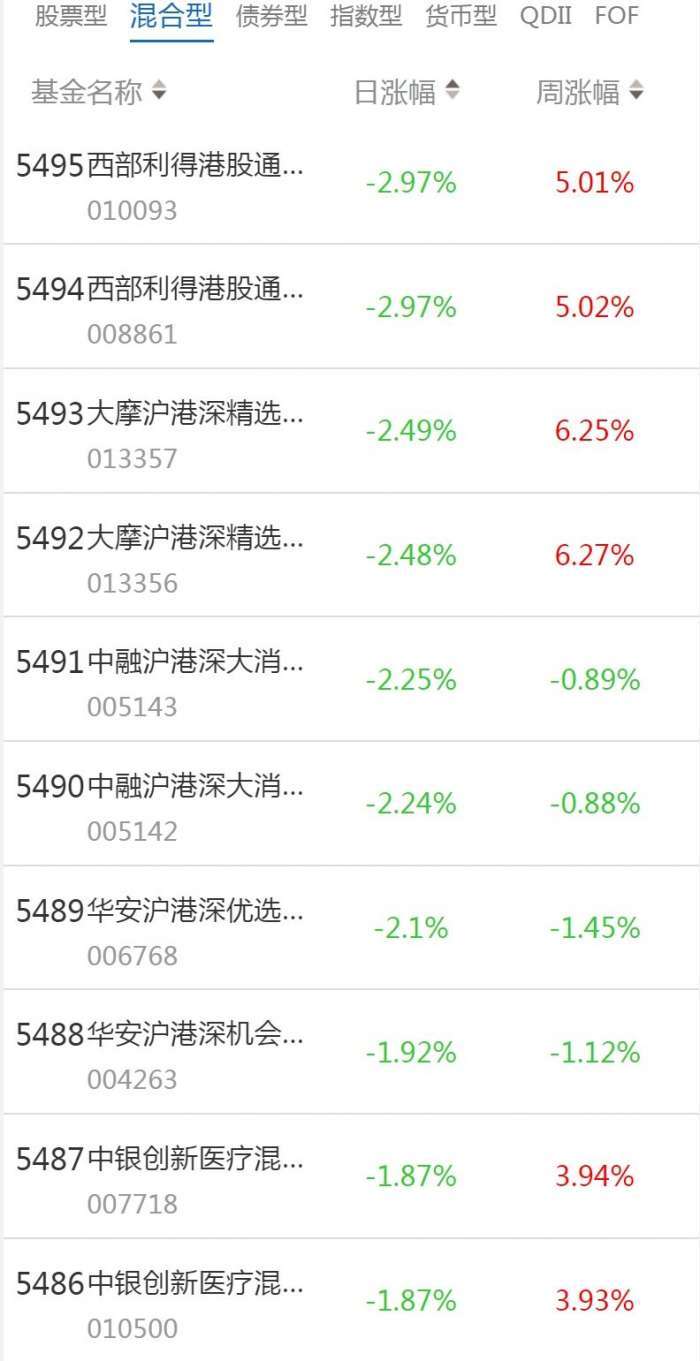Screen dimensions: 700x1361
Task: Sort the list by 周涨幅
Action: click(x=590, y=93)
